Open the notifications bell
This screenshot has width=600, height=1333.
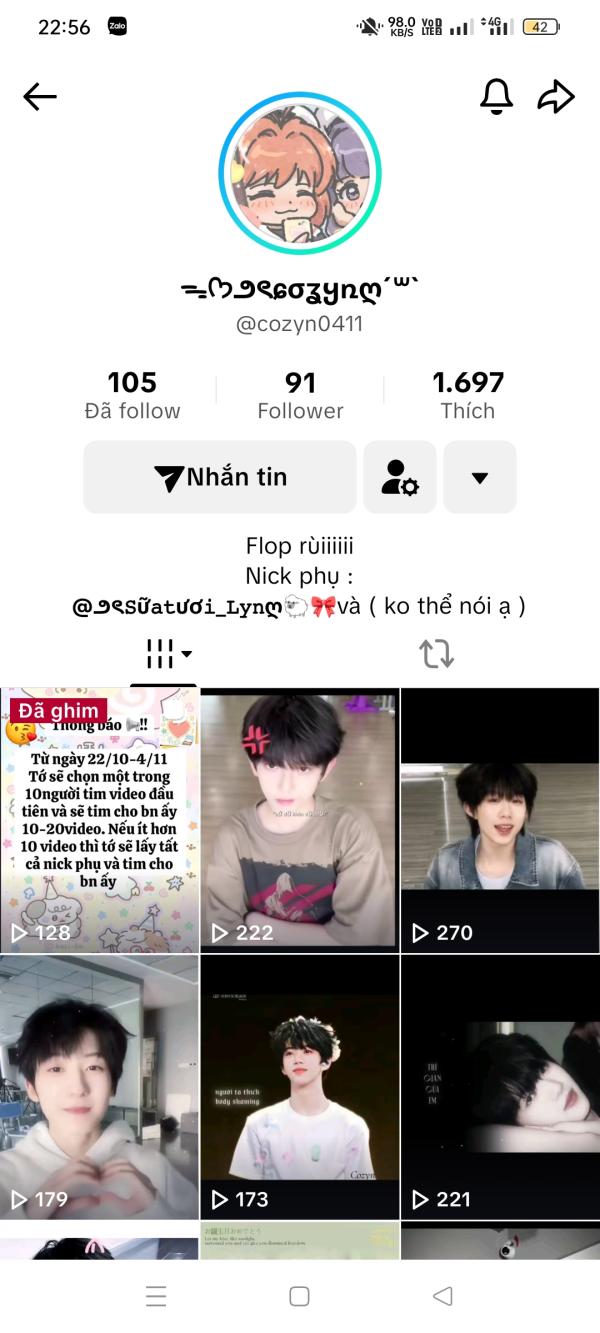[496, 96]
